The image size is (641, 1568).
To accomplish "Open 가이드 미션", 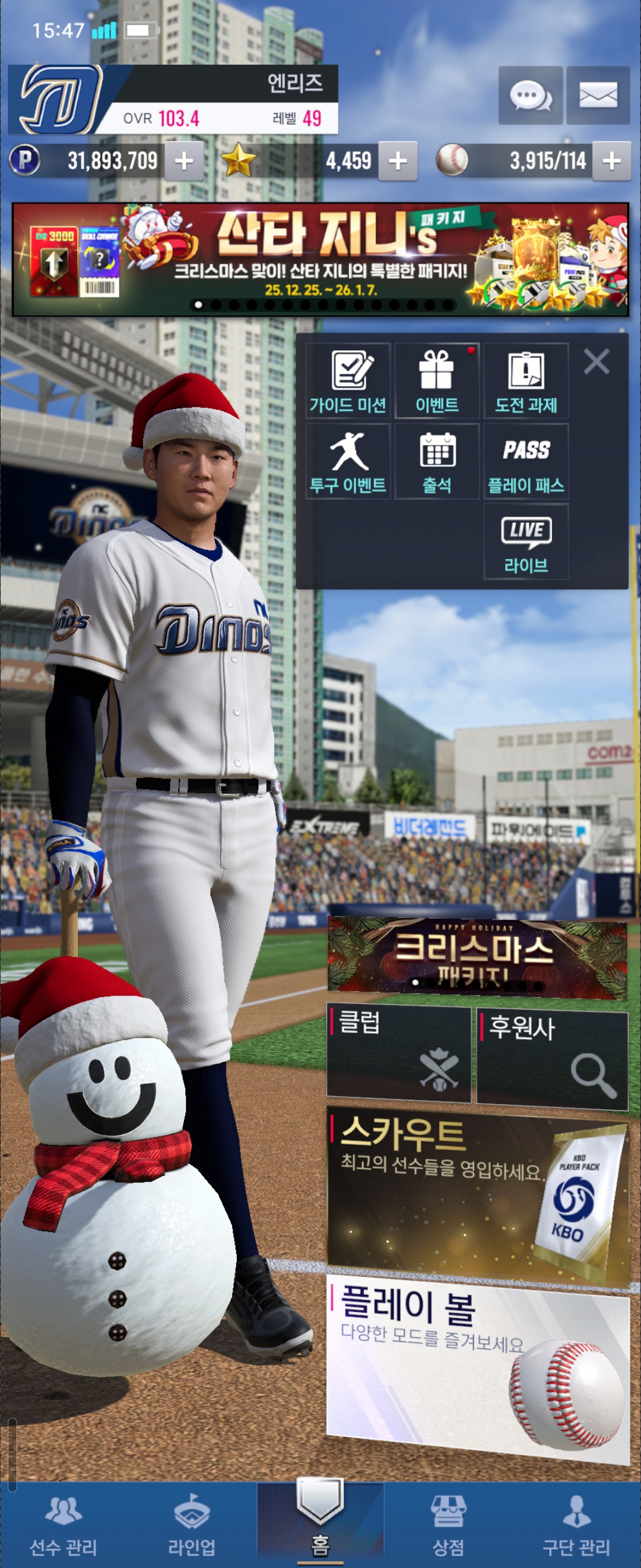I will tap(348, 381).
